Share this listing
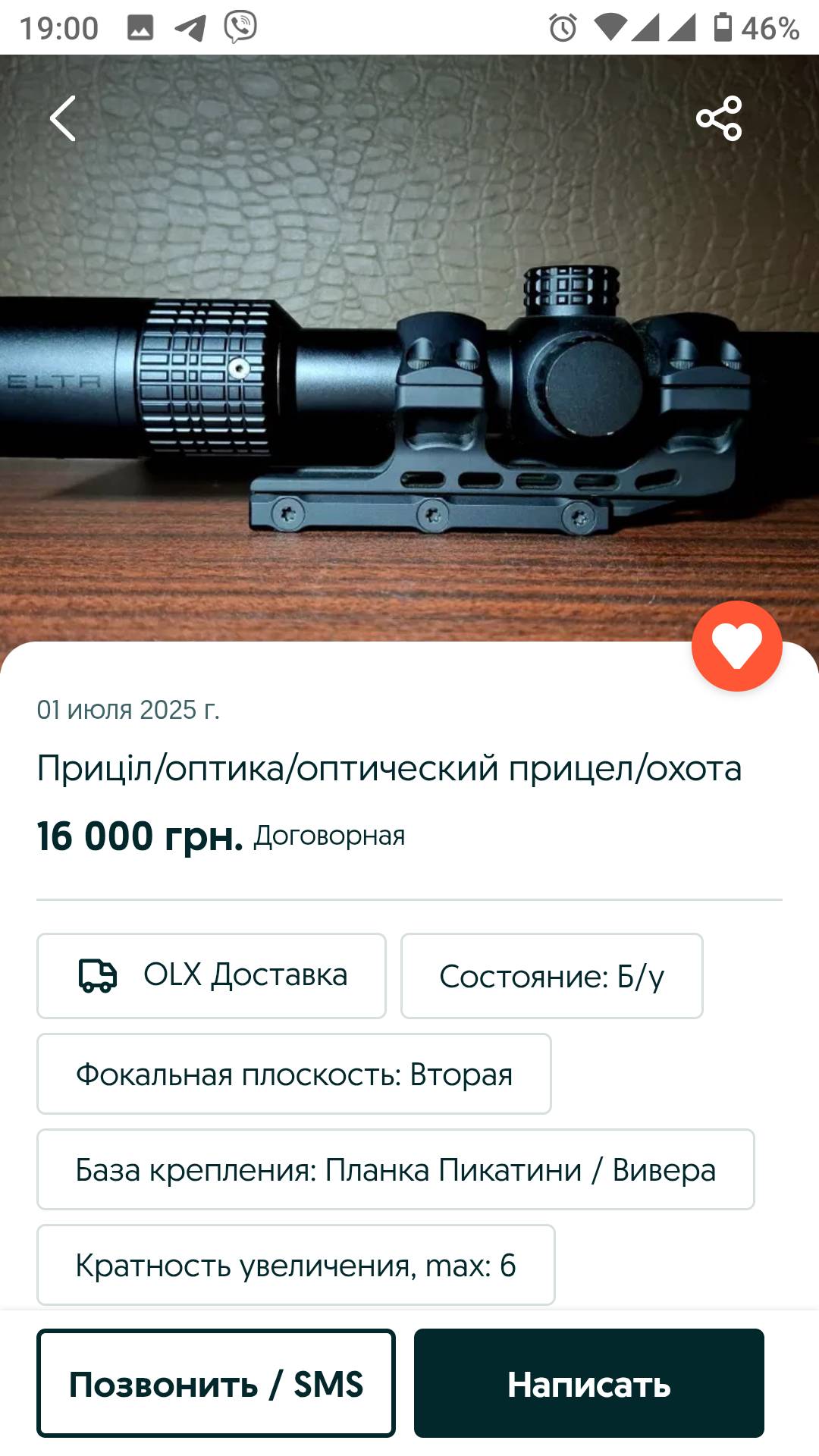Screen dimensions: 819x1456 pos(719,118)
